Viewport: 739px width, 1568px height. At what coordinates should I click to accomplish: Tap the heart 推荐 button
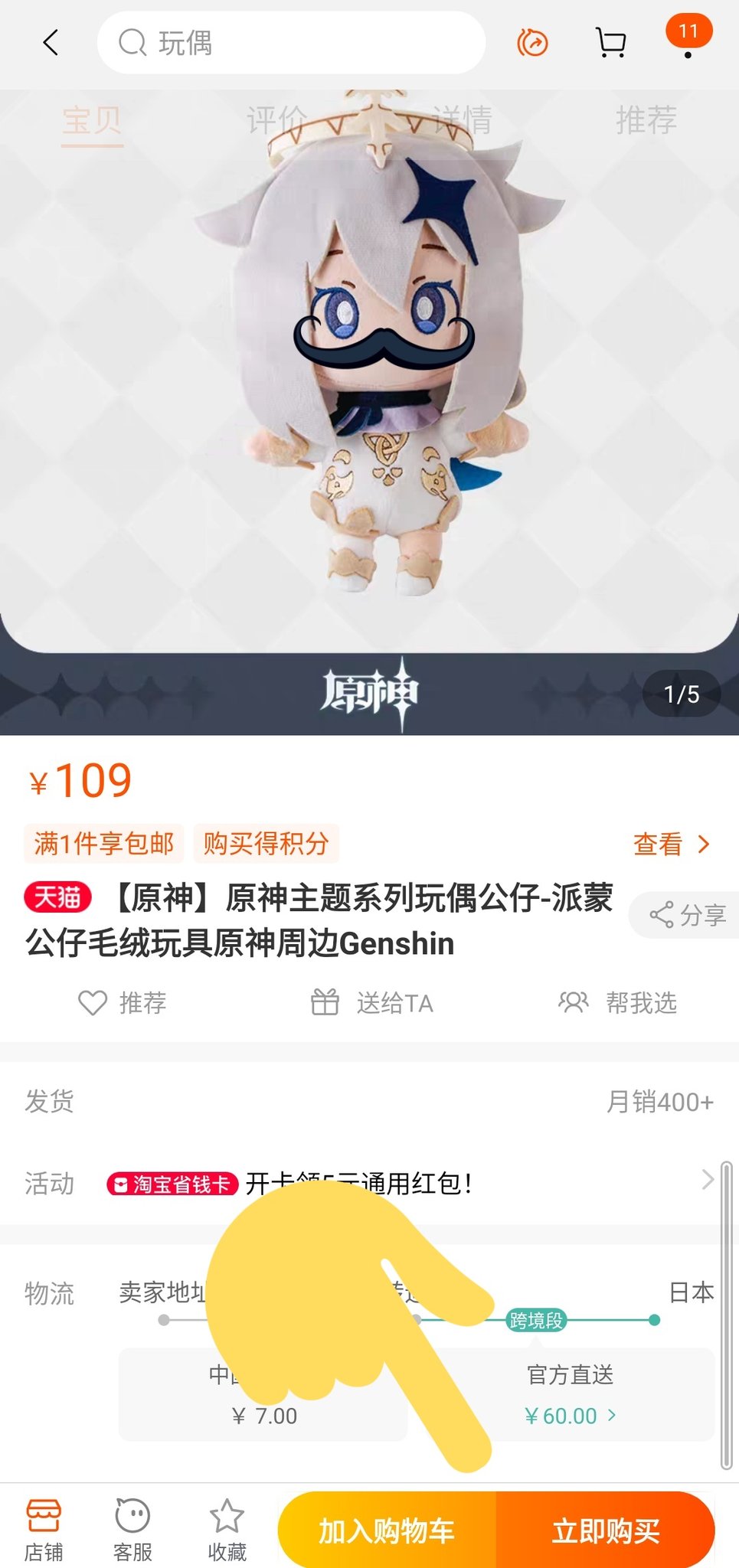(x=123, y=1002)
